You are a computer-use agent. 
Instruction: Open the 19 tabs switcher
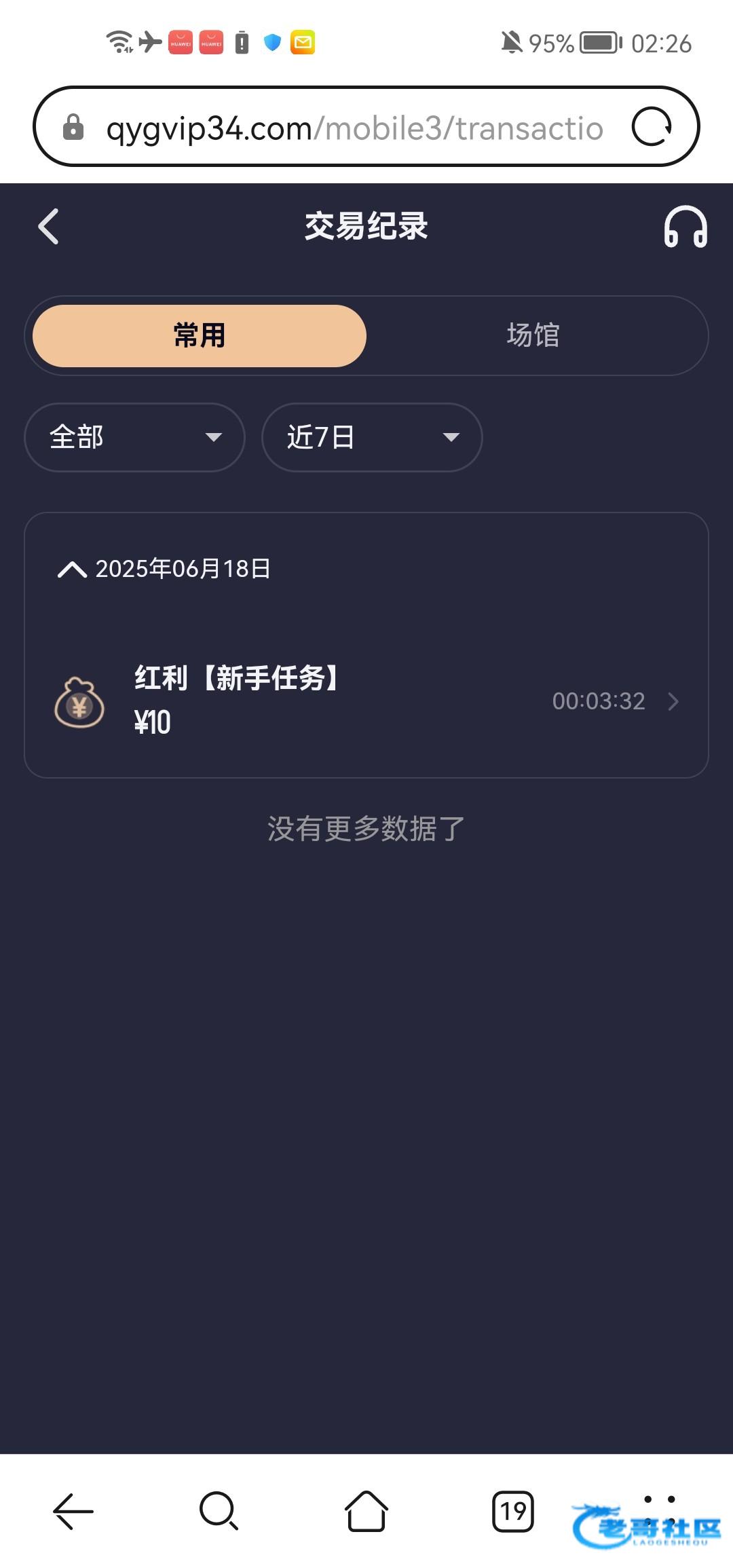[x=513, y=1511]
